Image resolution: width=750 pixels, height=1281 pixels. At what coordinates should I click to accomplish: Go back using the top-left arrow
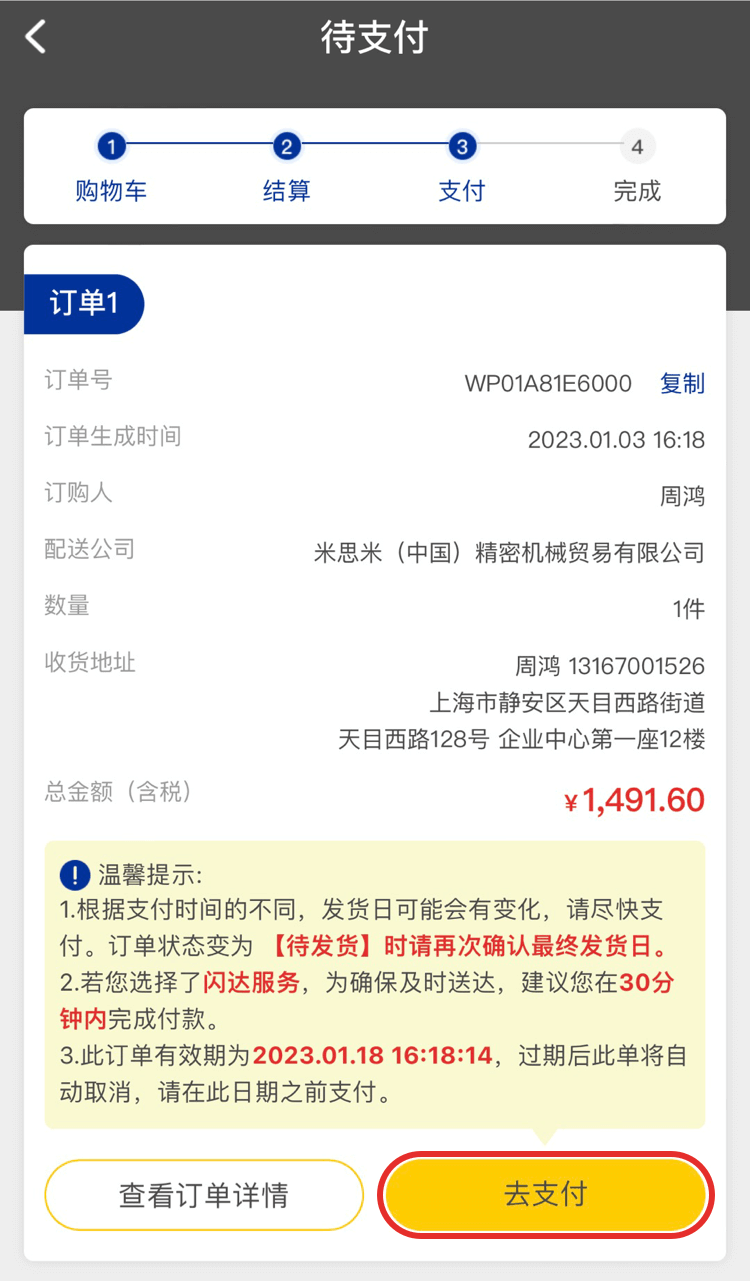point(37,38)
